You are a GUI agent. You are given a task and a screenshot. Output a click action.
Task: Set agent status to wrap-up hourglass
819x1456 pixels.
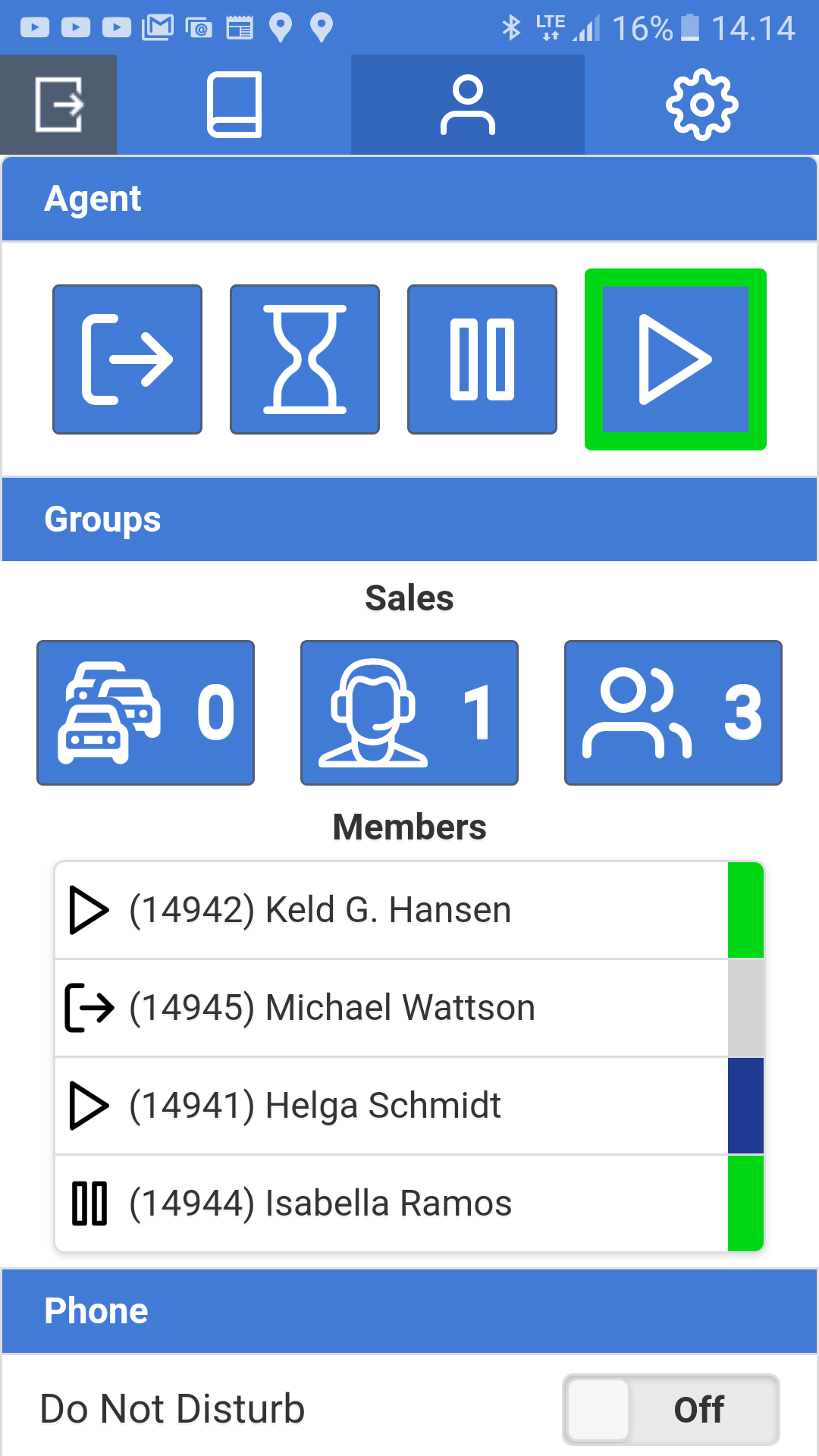[x=305, y=359]
